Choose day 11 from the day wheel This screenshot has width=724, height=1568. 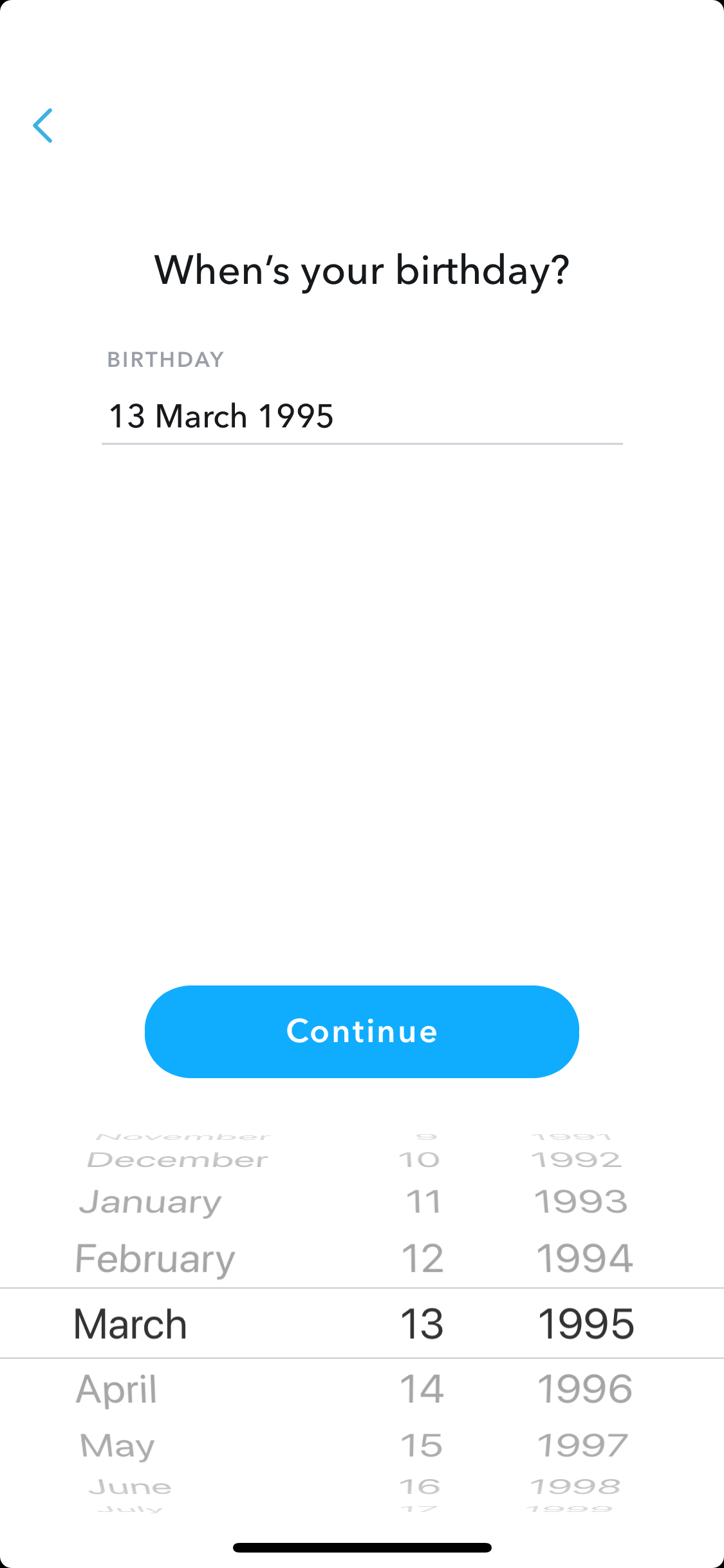(423, 1202)
